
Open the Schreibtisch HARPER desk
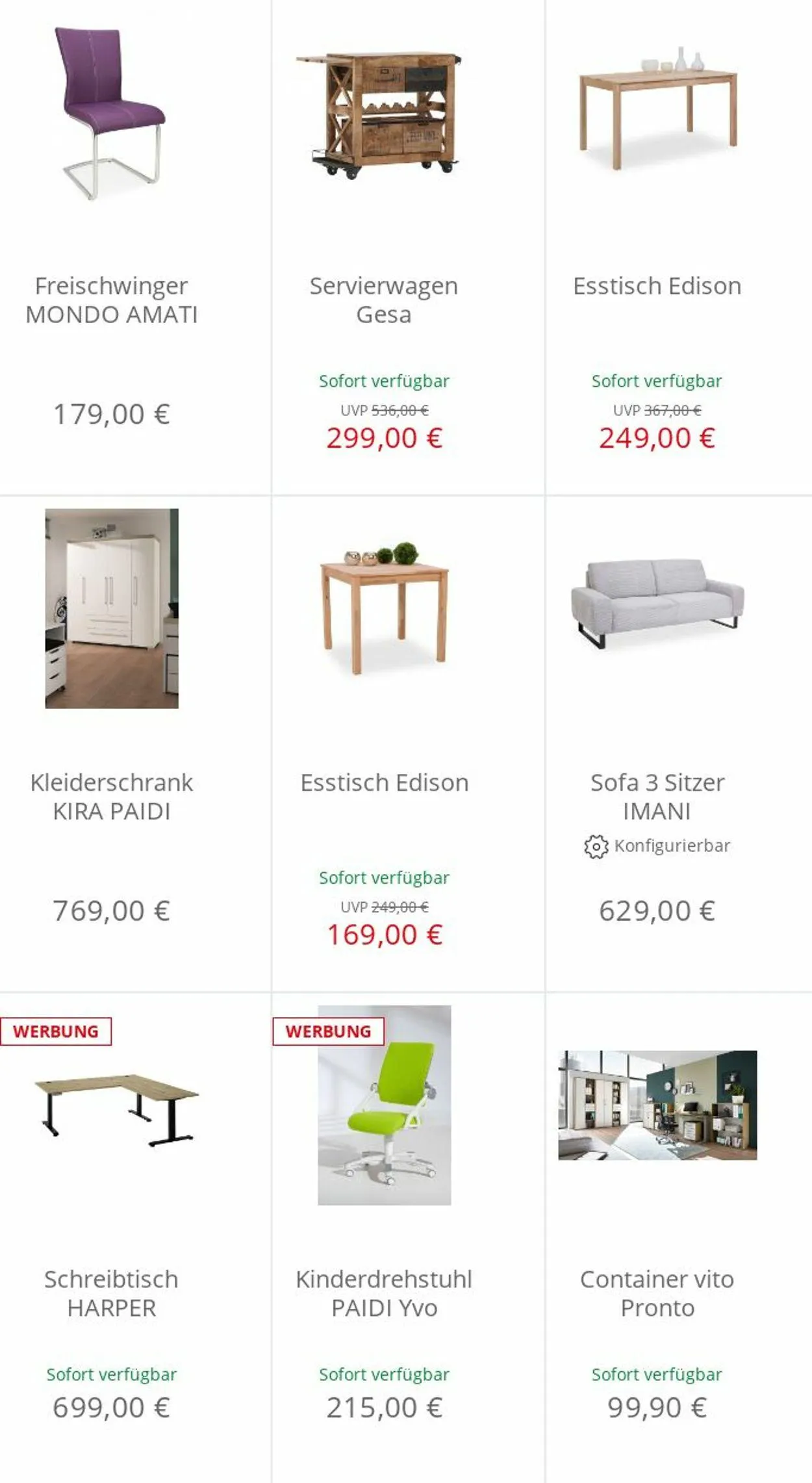[112, 1293]
